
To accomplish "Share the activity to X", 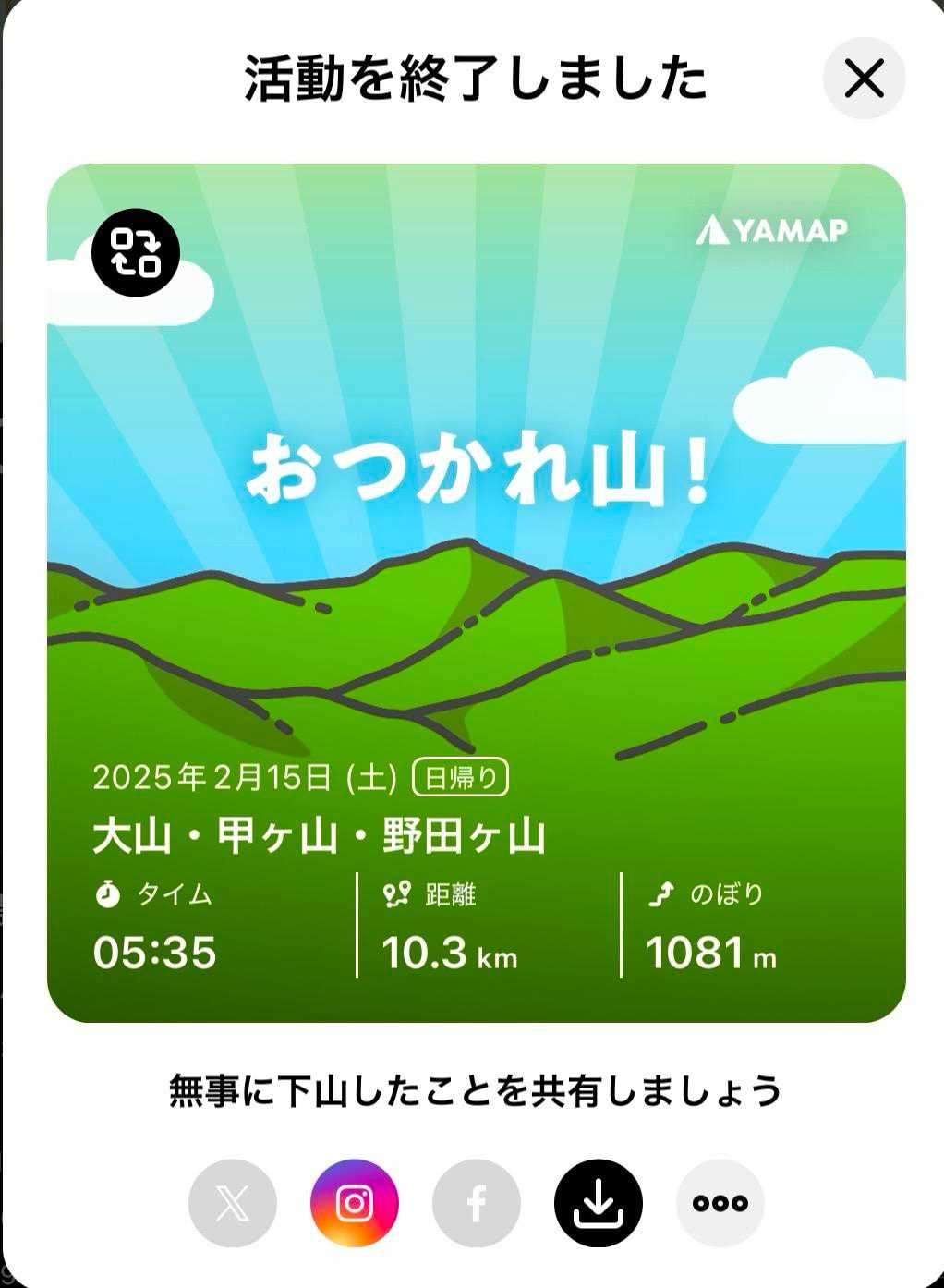I will (x=233, y=1203).
